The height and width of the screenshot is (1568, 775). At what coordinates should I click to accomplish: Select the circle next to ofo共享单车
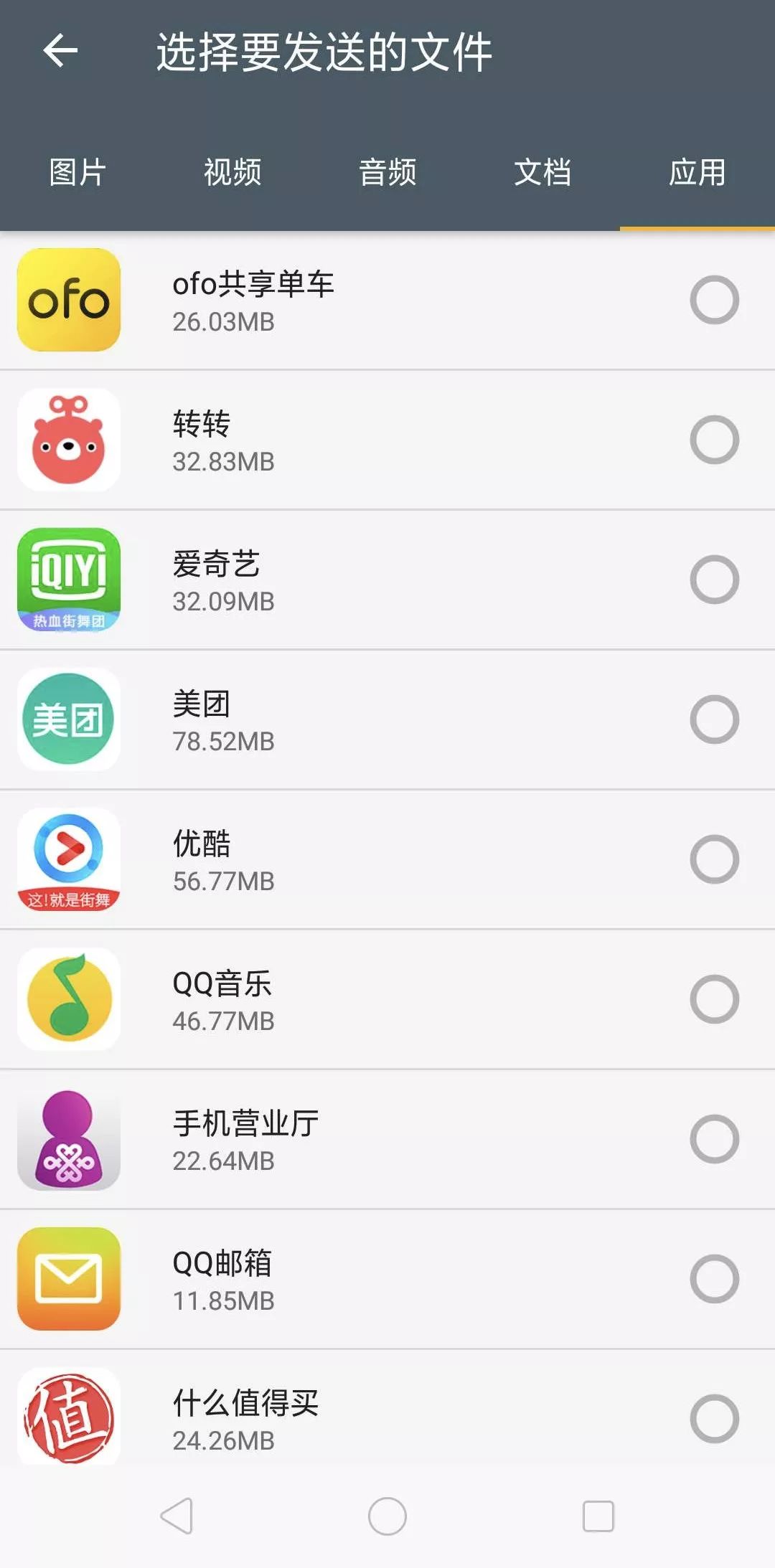point(714,301)
